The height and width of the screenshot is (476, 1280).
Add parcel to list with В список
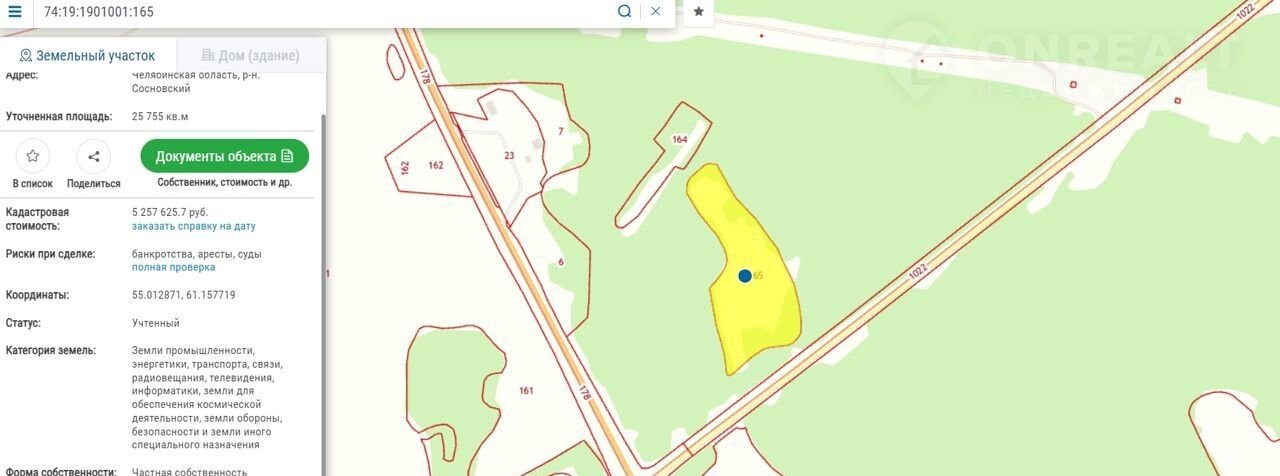coord(32,165)
